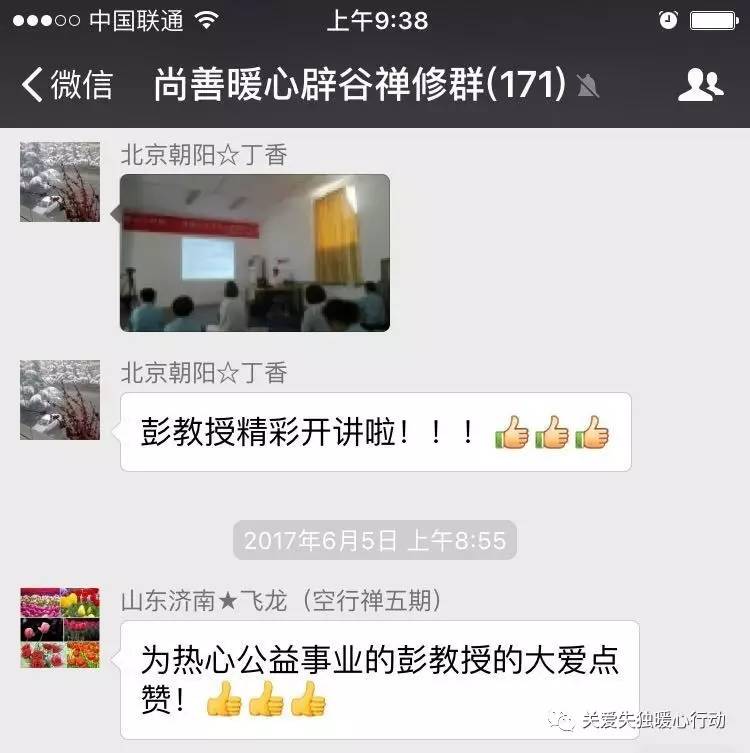The height and width of the screenshot is (753, 750).
Task: View the lecture photo sent by 丁香
Action: [x=255, y=253]
